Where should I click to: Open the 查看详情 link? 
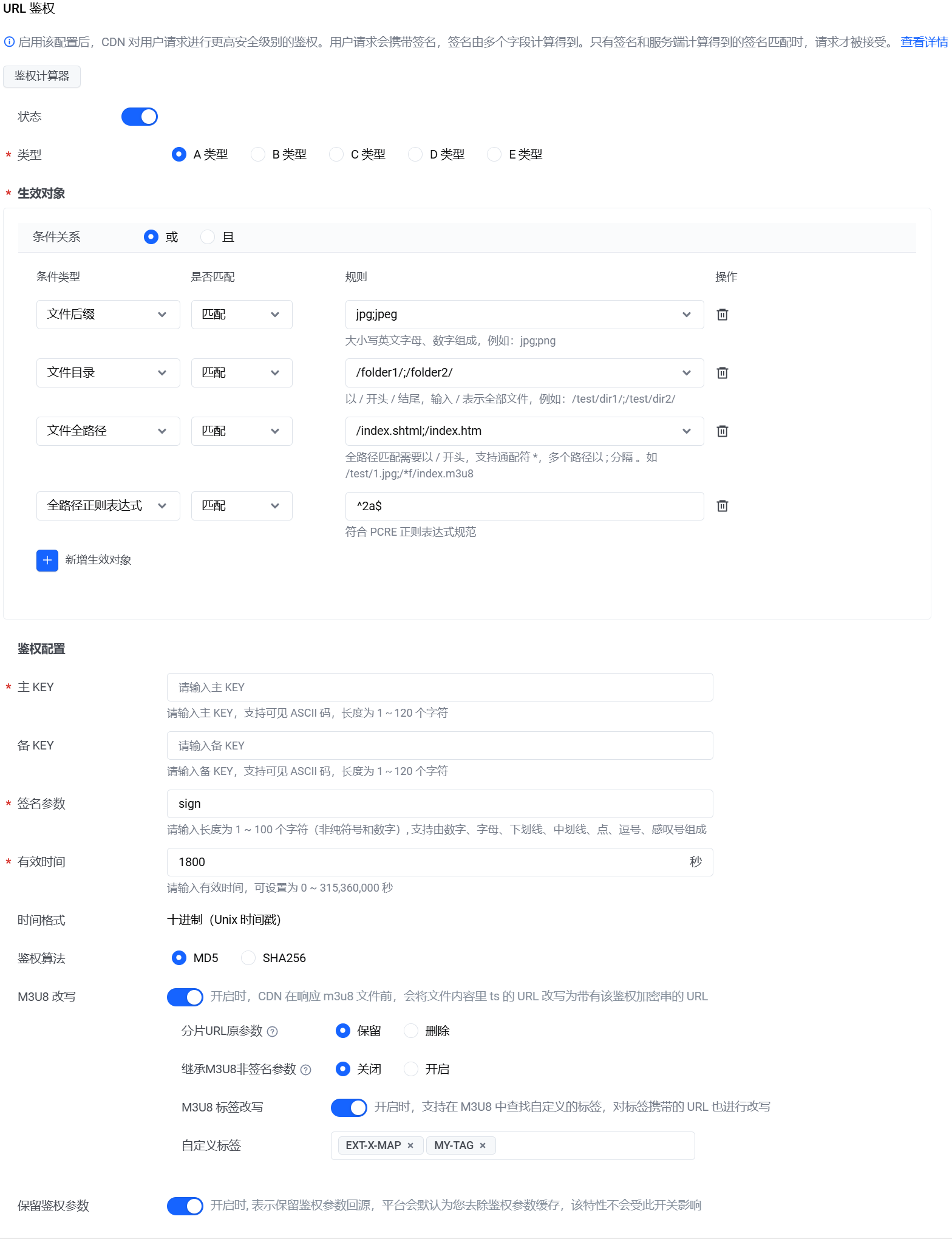tap(923, 42)
